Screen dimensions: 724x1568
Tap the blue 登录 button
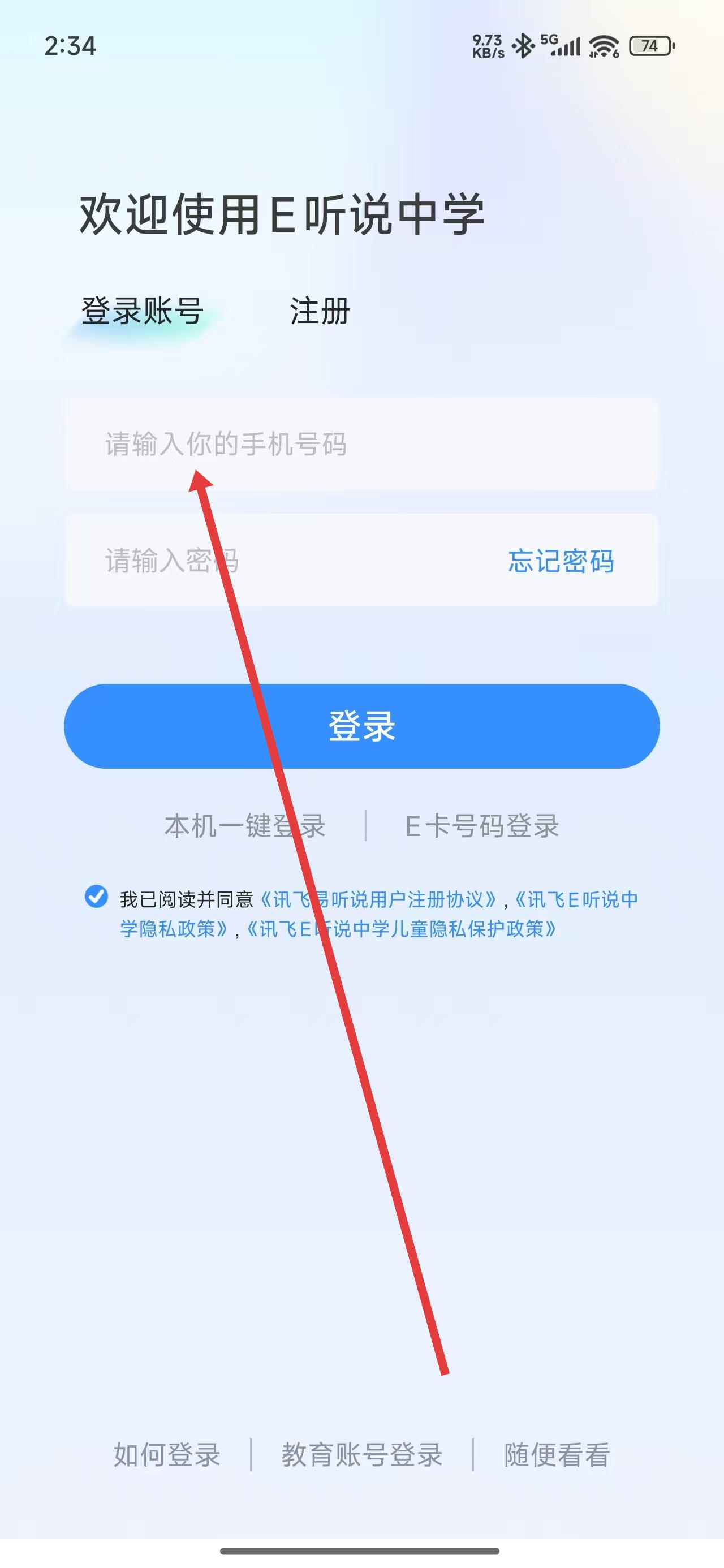361,726
